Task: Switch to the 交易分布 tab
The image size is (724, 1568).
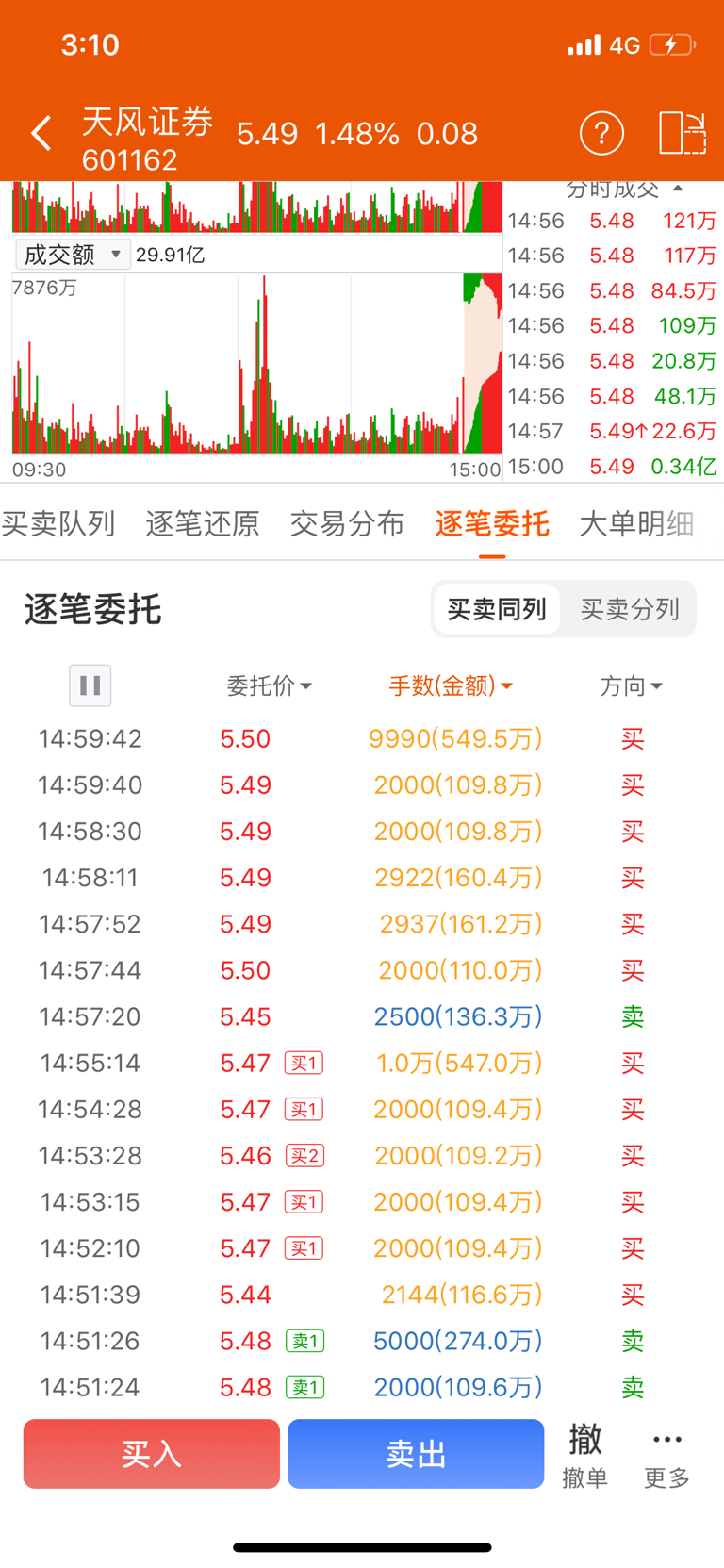Action: pos(347,523)
